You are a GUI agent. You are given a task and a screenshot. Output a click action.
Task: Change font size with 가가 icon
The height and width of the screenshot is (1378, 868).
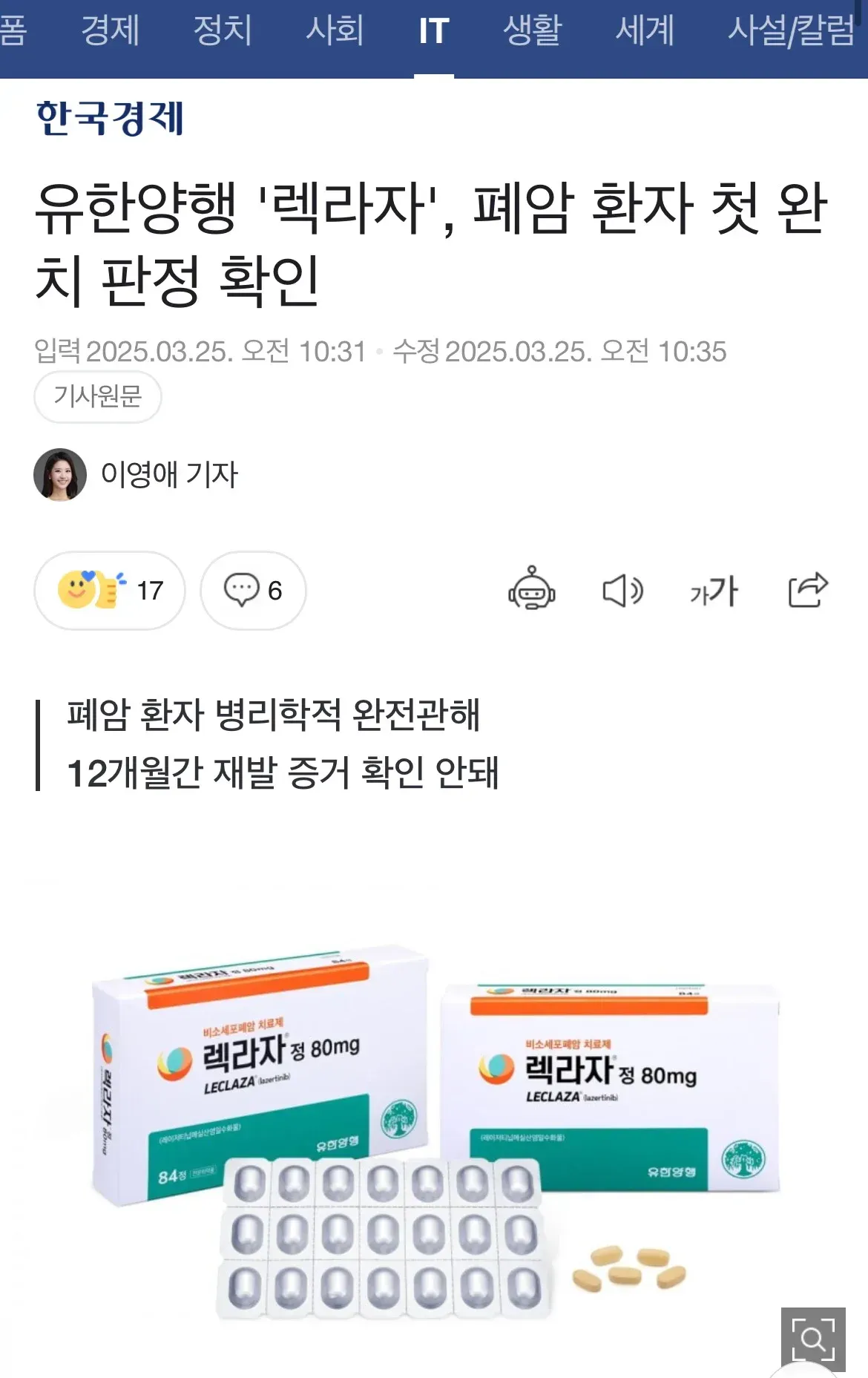(714, 591)
